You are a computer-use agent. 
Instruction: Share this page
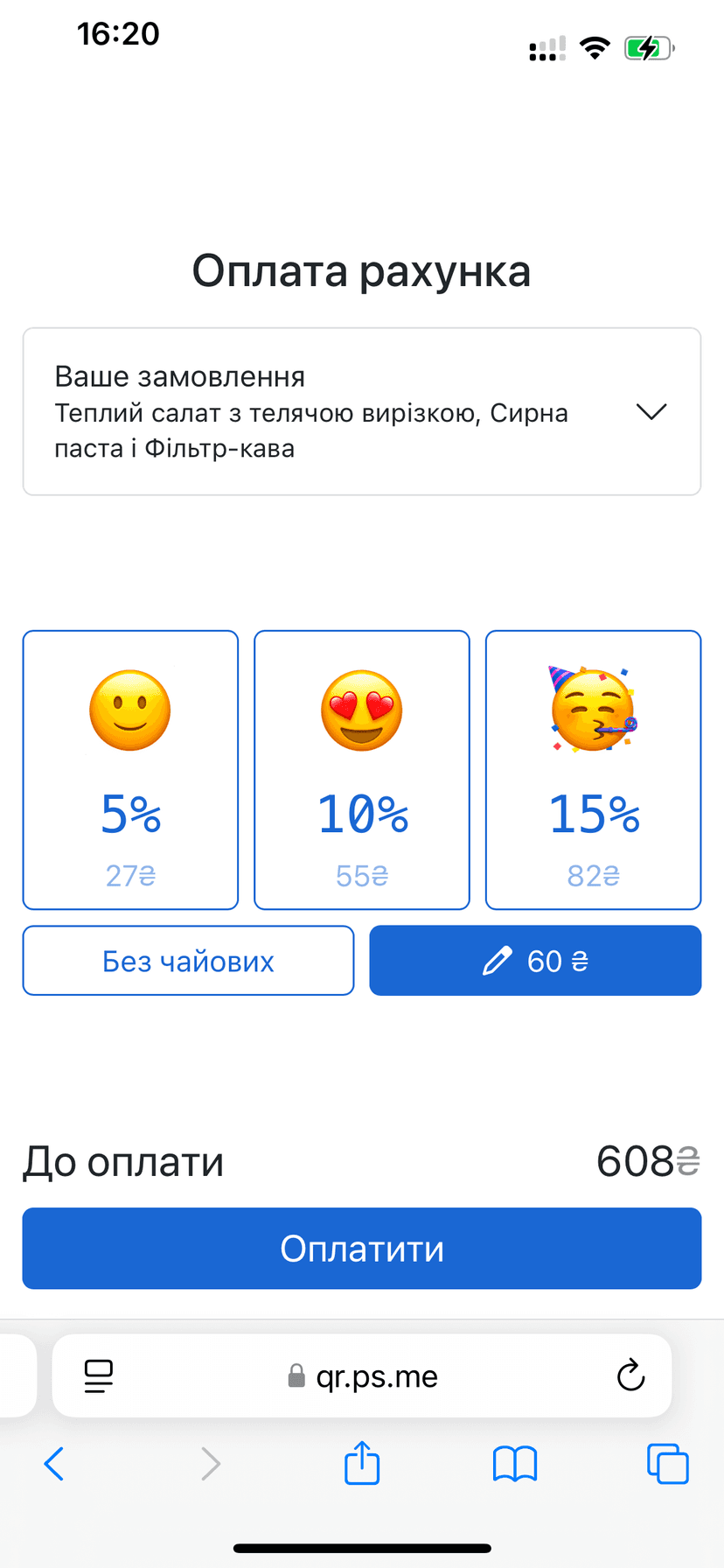tap(362, 1462)
